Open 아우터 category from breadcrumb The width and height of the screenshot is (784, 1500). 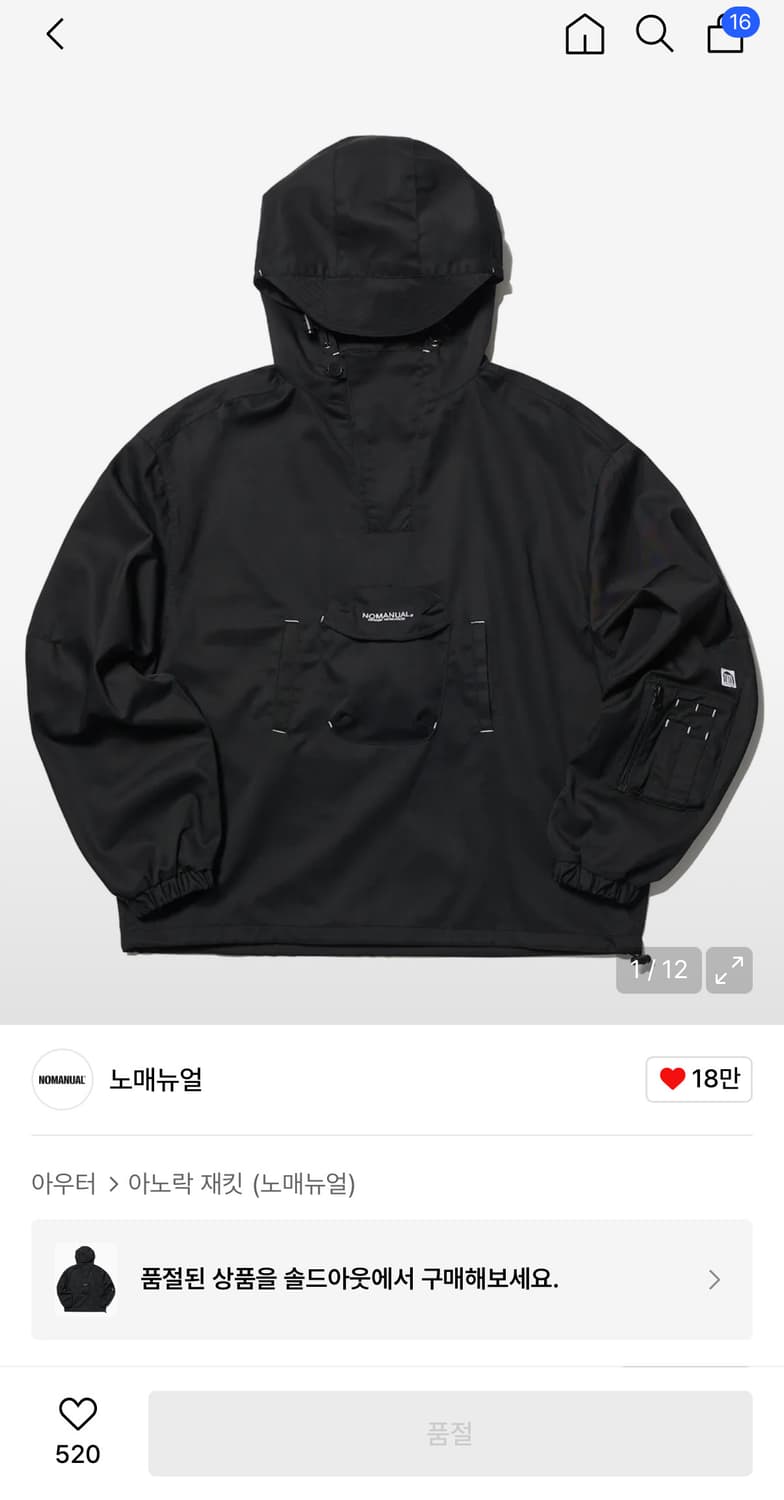(64, 1184)
